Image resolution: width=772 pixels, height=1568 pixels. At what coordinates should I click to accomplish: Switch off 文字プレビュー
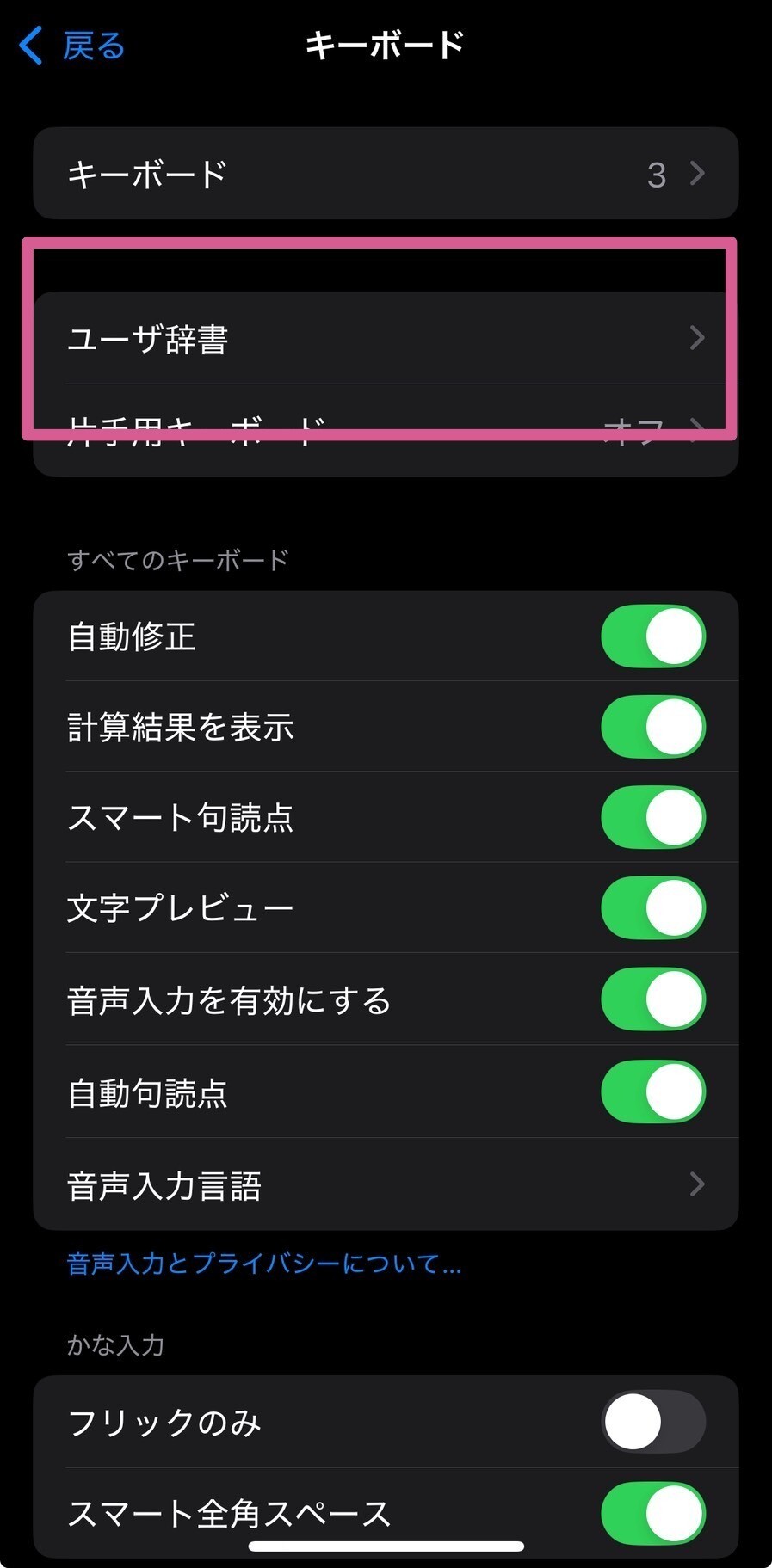(652, 908)
